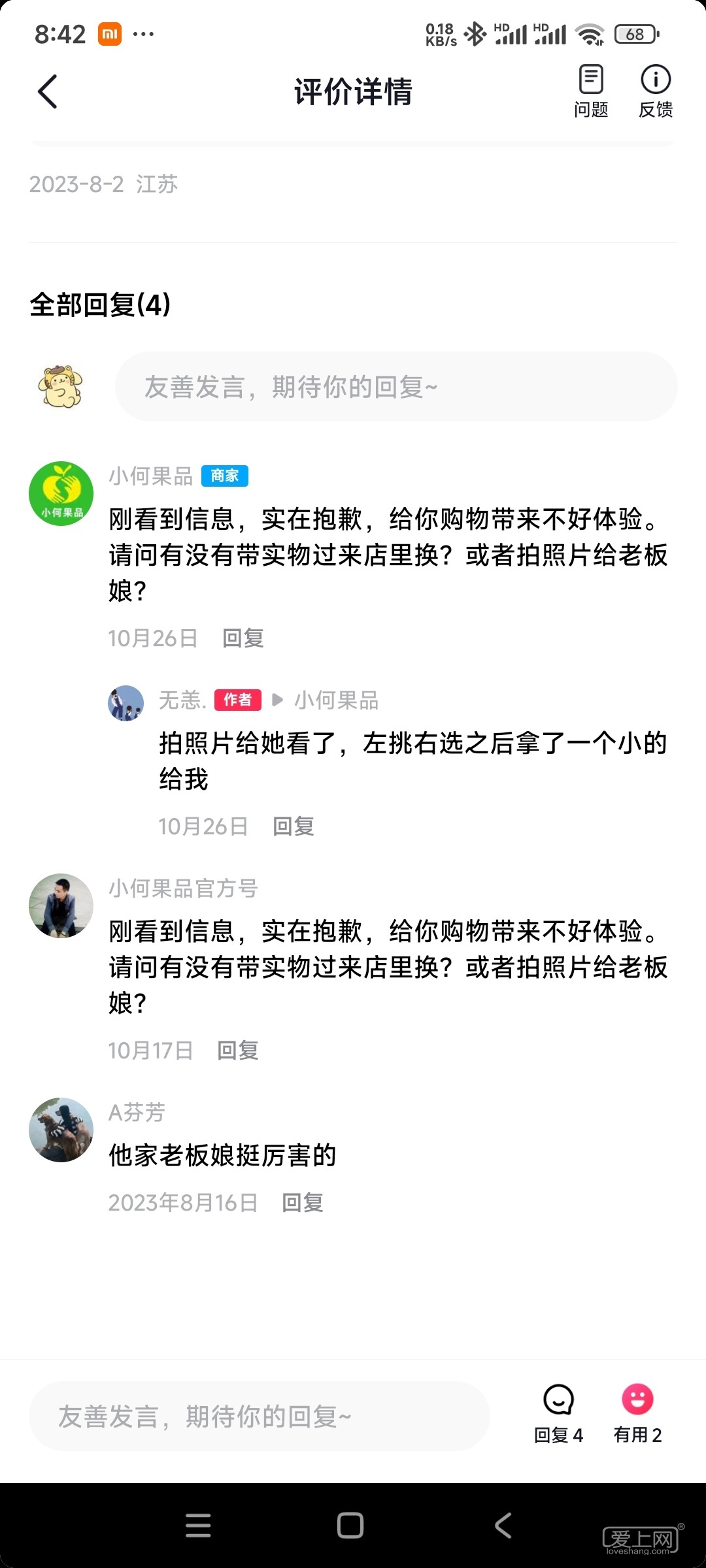Return to the phone home screen
Screen dimensions: 706x1568
click(x=350, y=1526)
